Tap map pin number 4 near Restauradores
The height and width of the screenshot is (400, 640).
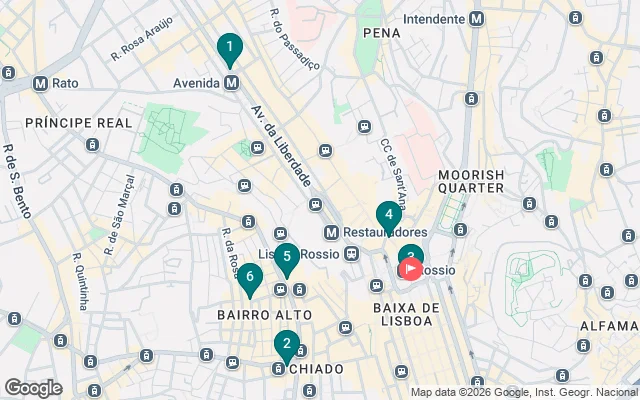[388, 215]
